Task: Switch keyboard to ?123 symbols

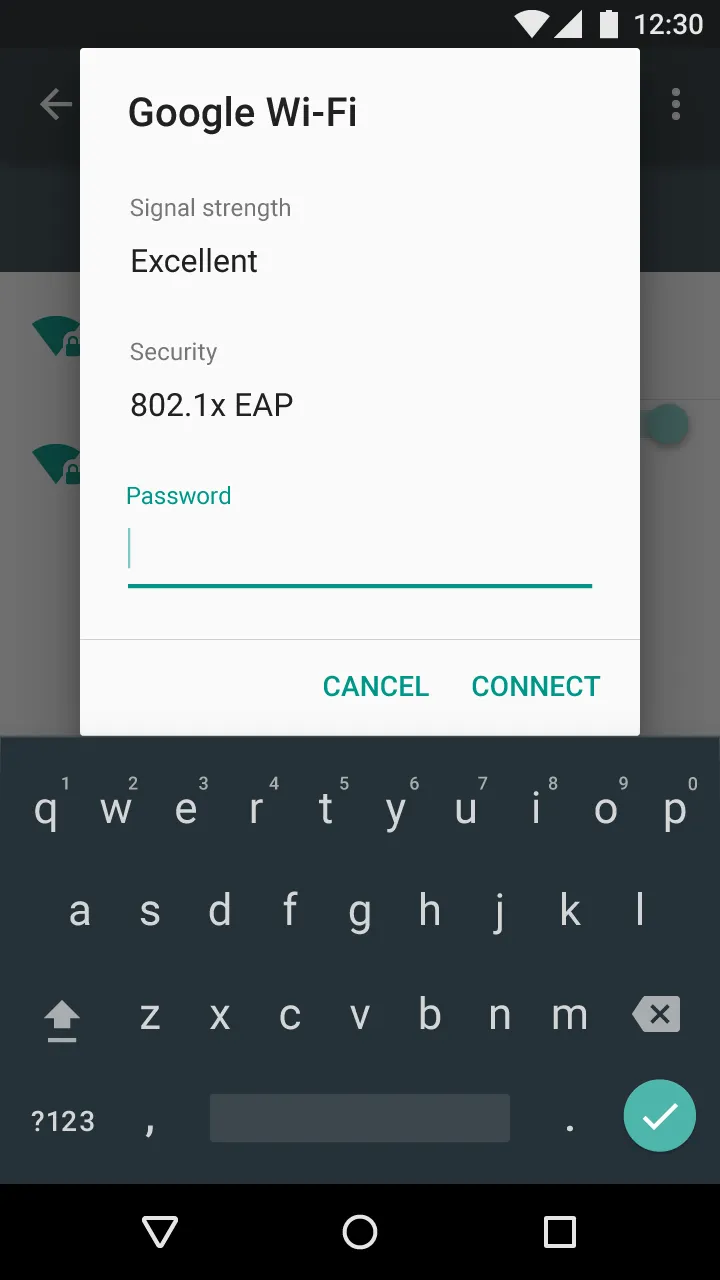Action: [62, 1121]
